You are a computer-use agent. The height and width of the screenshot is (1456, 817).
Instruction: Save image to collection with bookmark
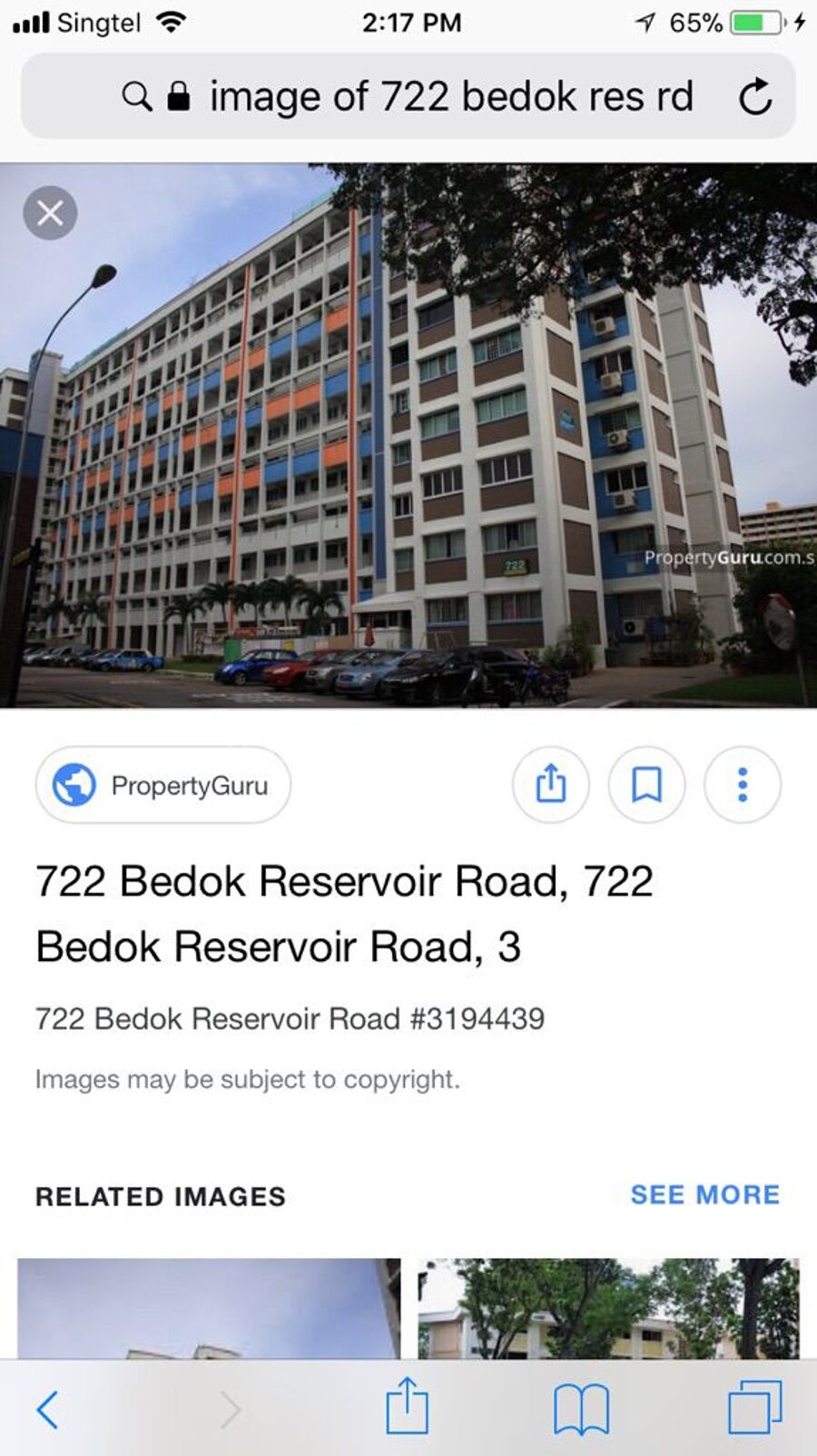(x=646, y=785)
